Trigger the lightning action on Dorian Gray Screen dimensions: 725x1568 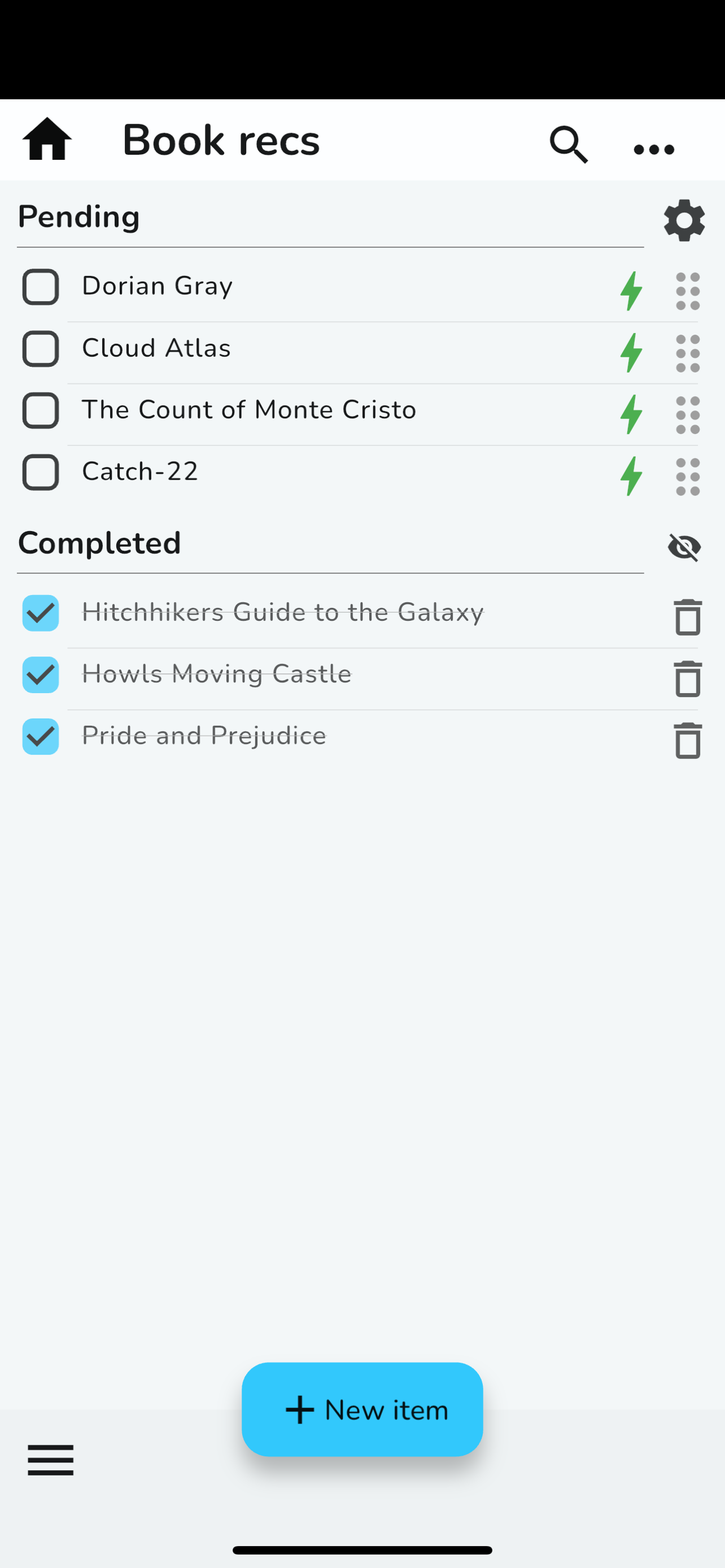pyautogui.click(x=631, y=291)
